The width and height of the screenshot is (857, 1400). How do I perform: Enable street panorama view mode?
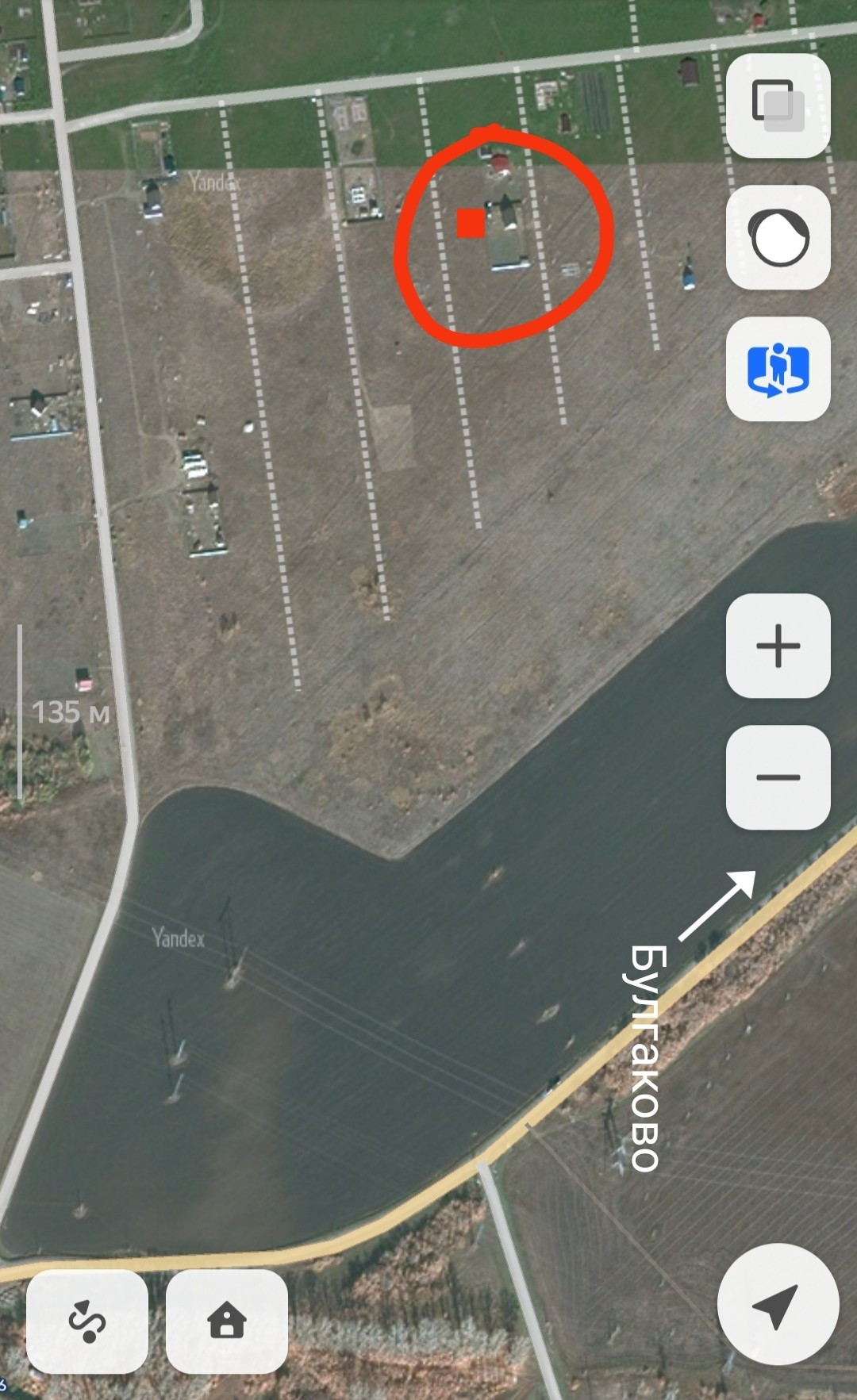pos(778,369)
